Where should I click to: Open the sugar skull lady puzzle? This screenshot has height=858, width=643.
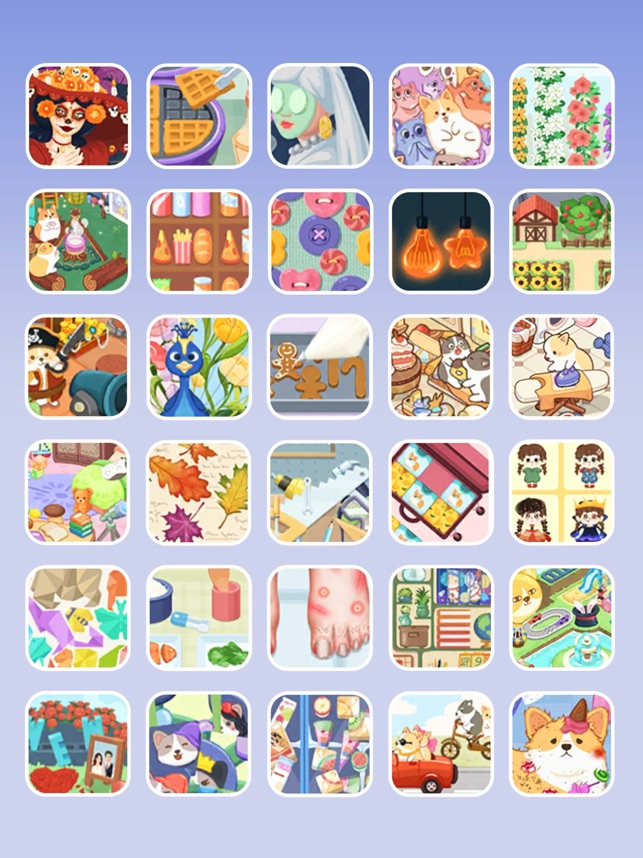78,116
